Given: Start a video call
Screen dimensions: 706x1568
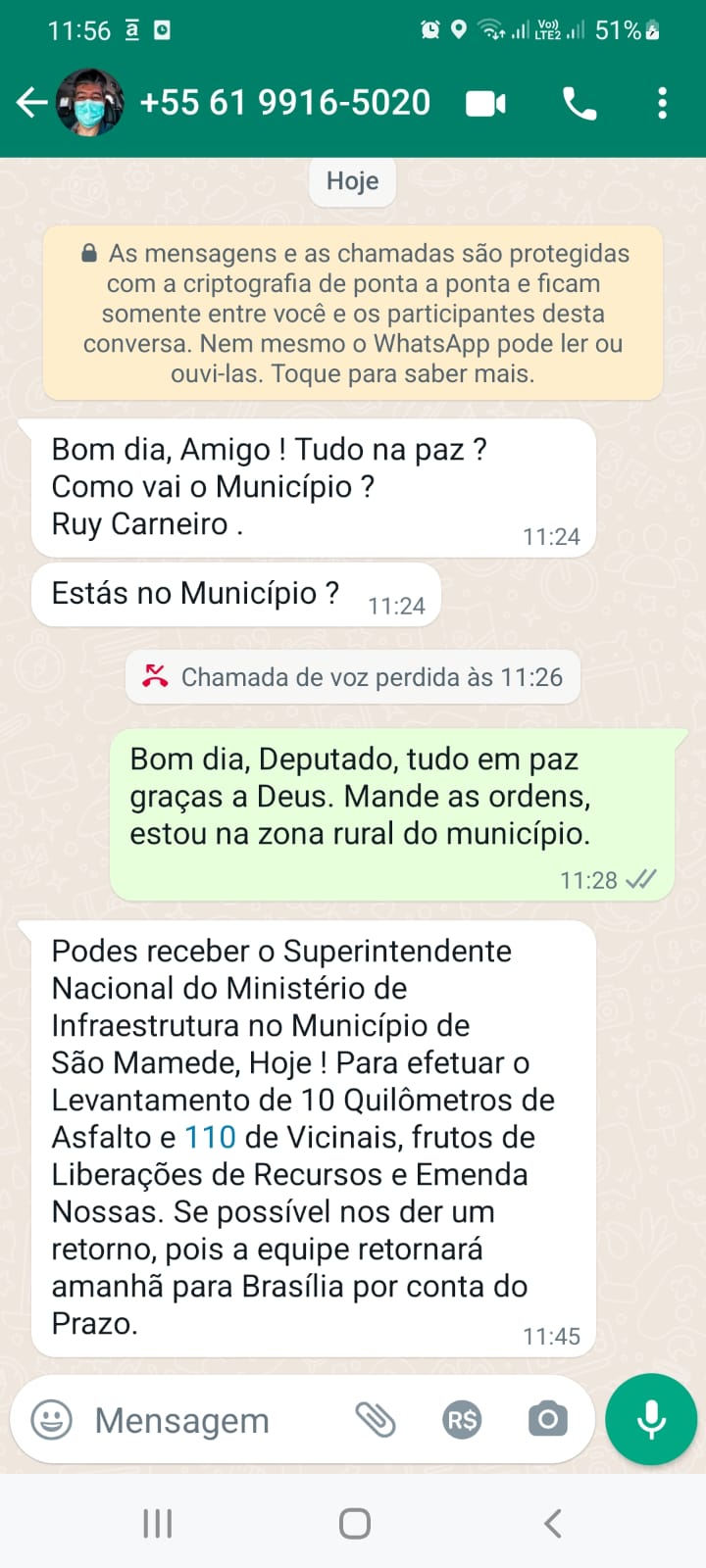Looking at the screenshot, I should pyautogui.click(x=485, y=103).
